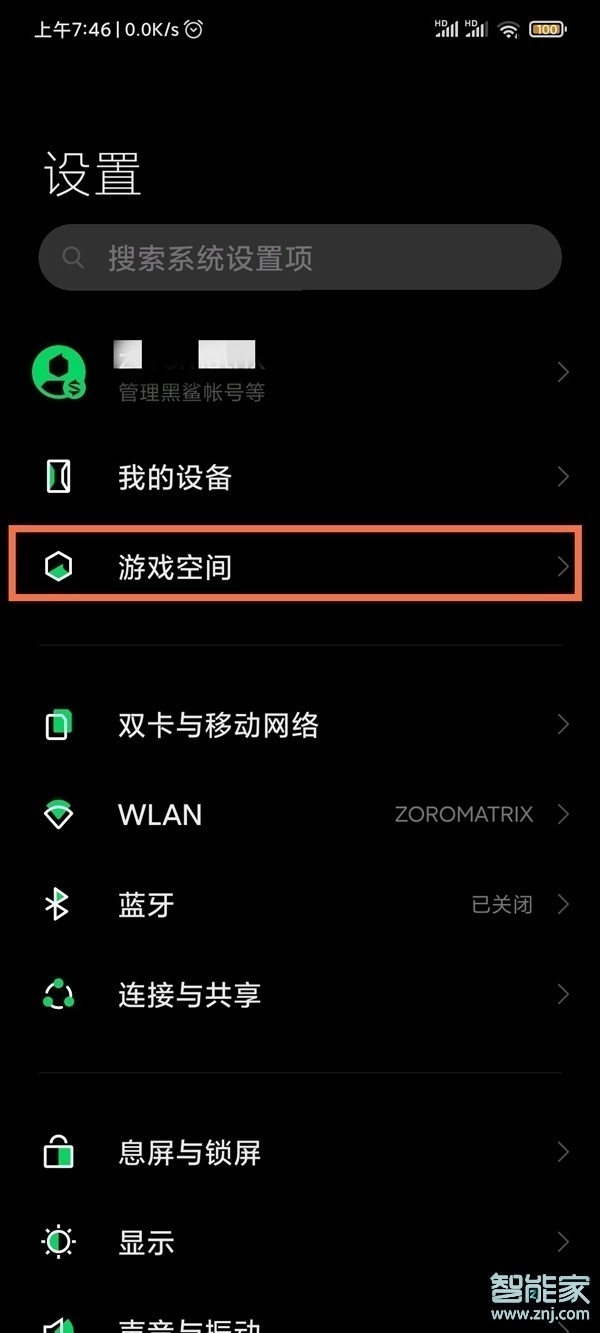Go to 显示 settings
The height and width of the screenshot is (1333, 600).
(x=300, y=1242)
